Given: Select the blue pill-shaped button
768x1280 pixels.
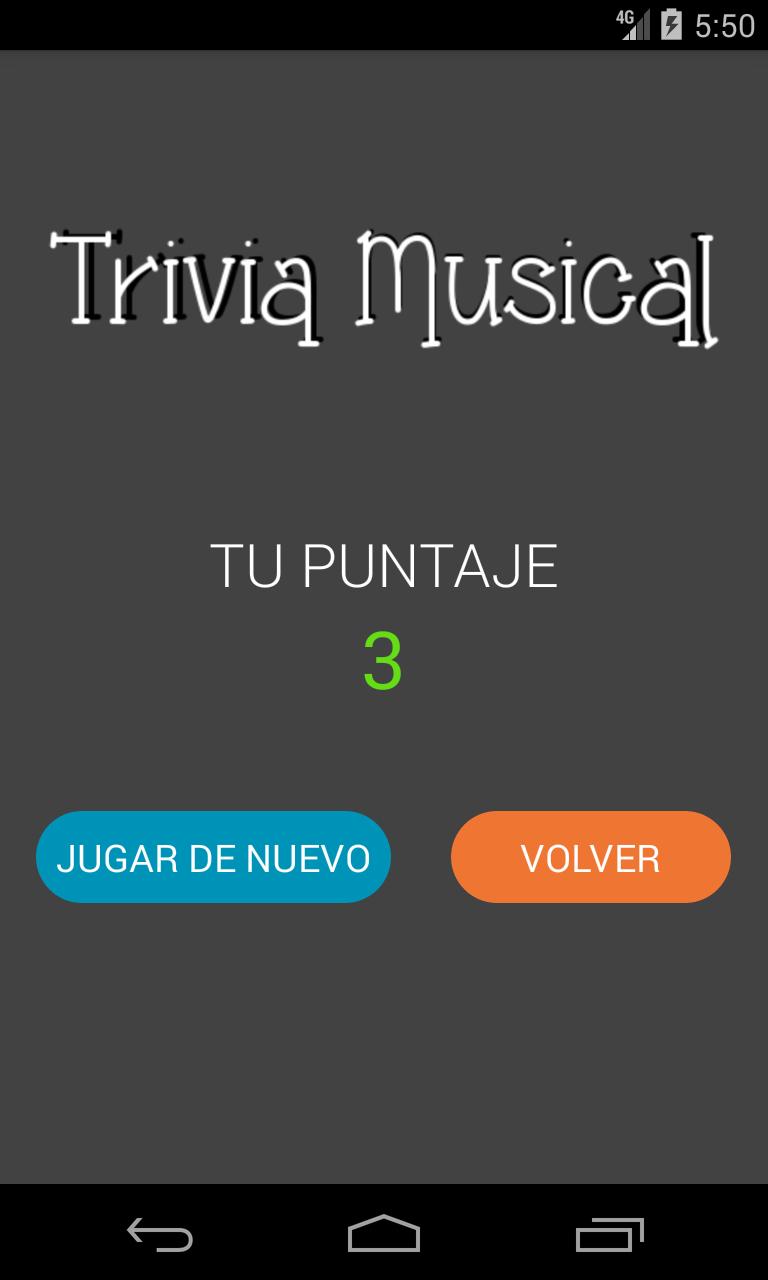Looking at the screenshot, I should coord(213,856).
